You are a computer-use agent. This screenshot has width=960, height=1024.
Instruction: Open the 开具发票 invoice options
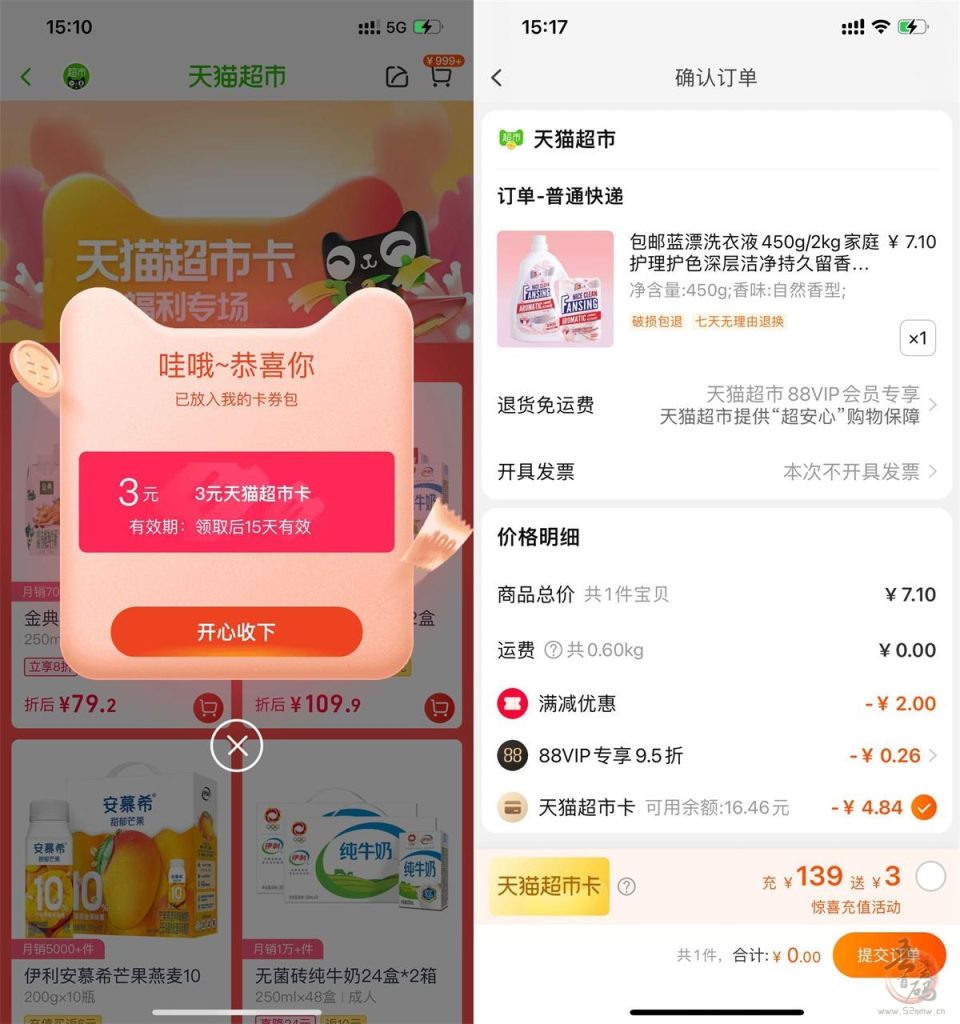(716, 471)
